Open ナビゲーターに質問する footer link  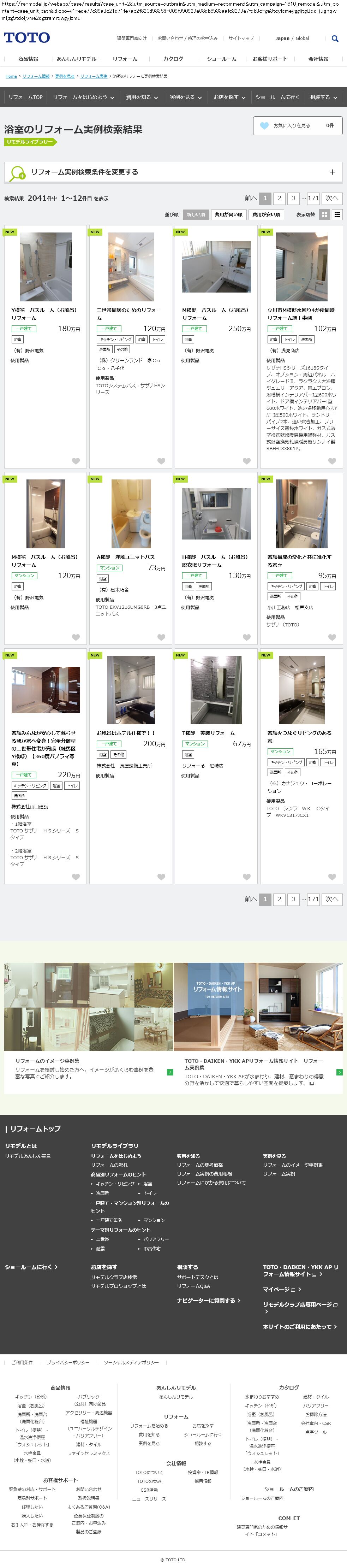[x=208, y=1300]
